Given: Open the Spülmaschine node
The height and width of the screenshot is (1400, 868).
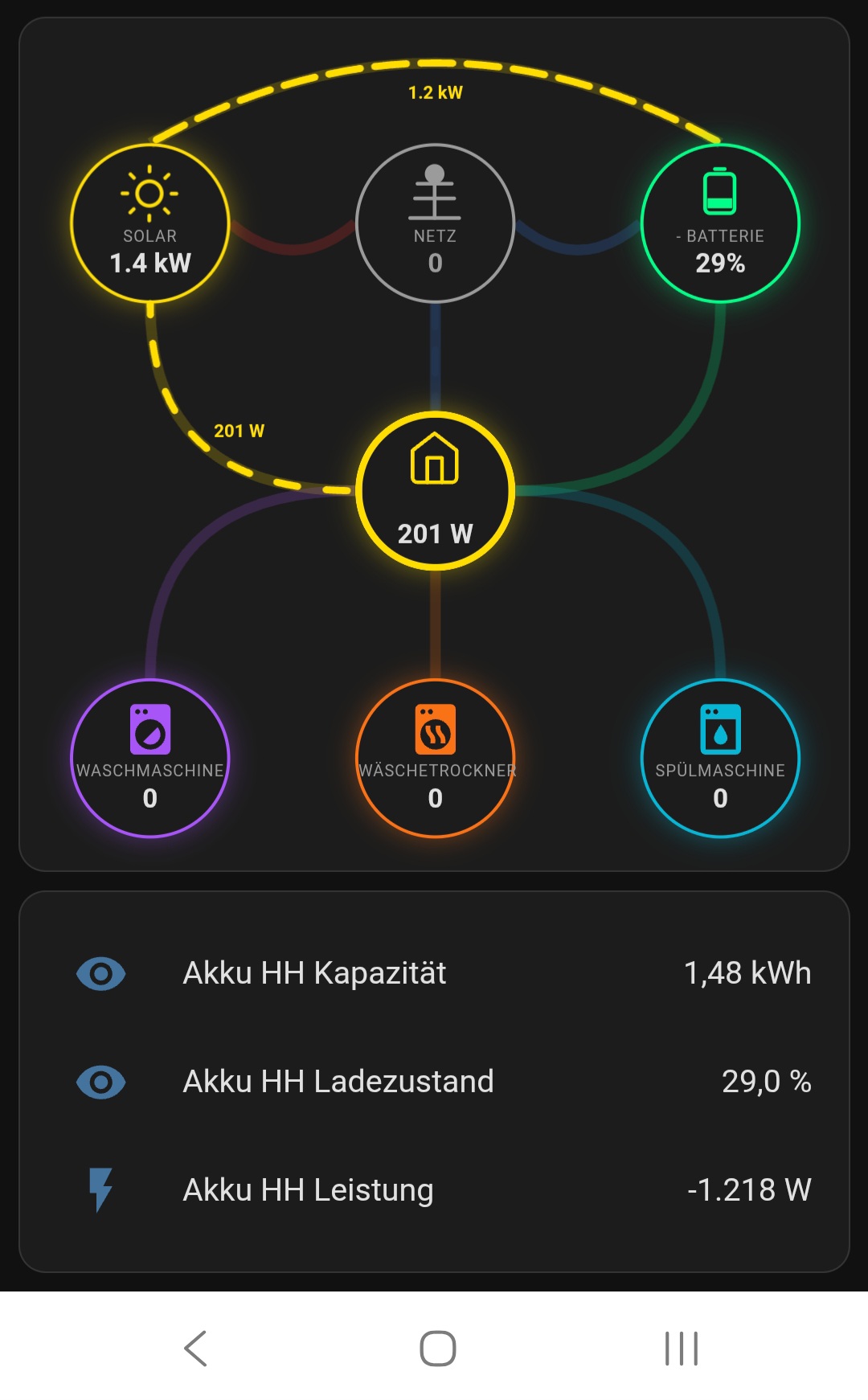Looking at the screenshot, I should (720, 759).
